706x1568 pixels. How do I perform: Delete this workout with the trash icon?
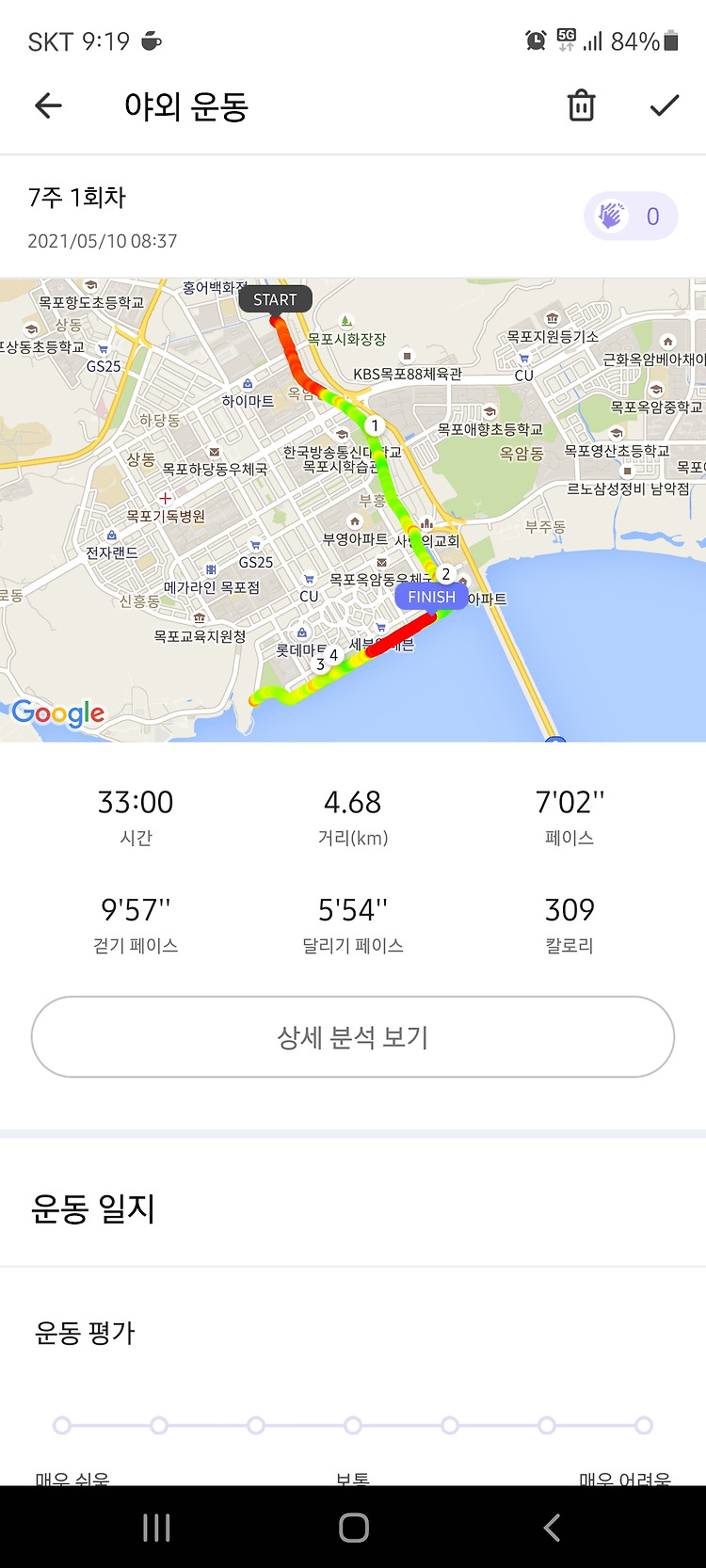click(582, 106)
